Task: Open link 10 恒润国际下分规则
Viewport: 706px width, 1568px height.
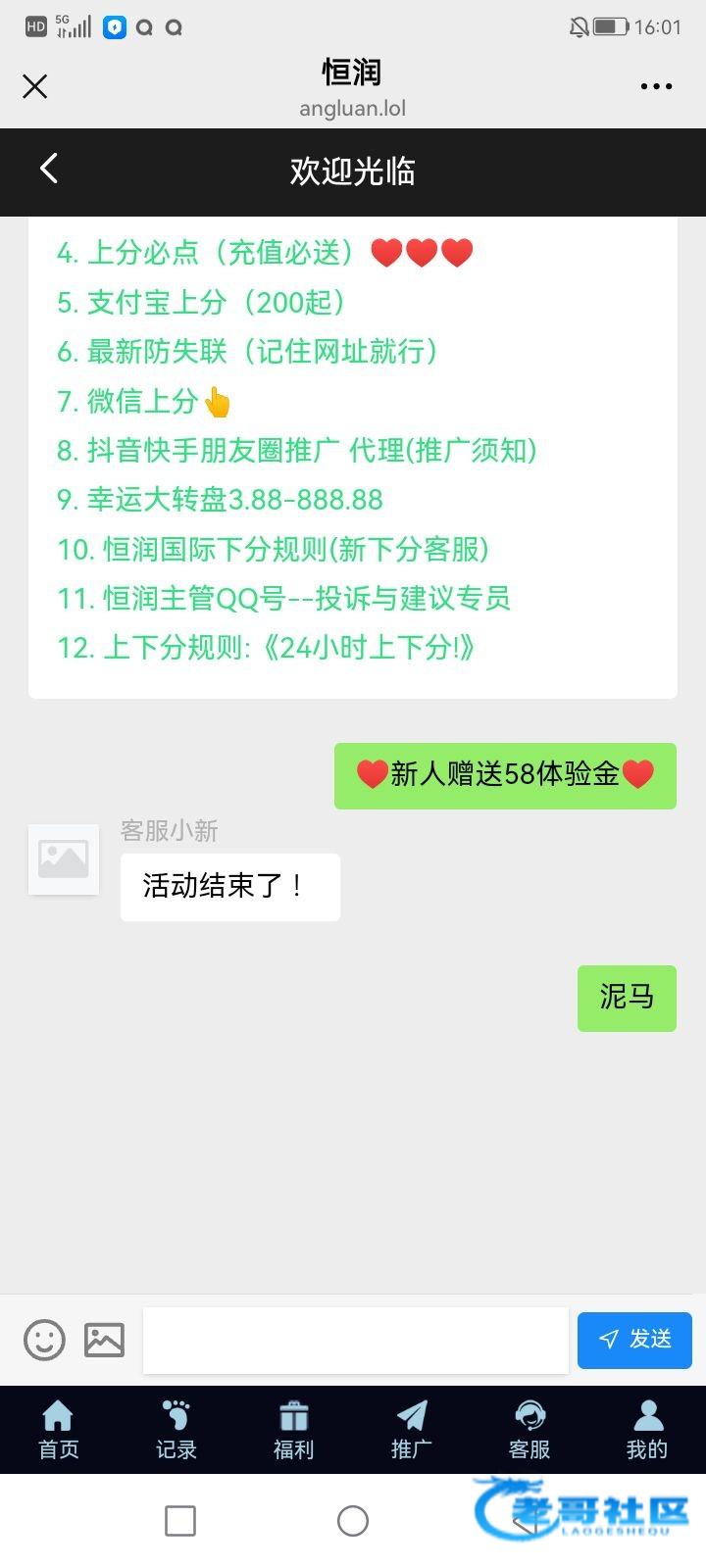Action: coord(274,549)
